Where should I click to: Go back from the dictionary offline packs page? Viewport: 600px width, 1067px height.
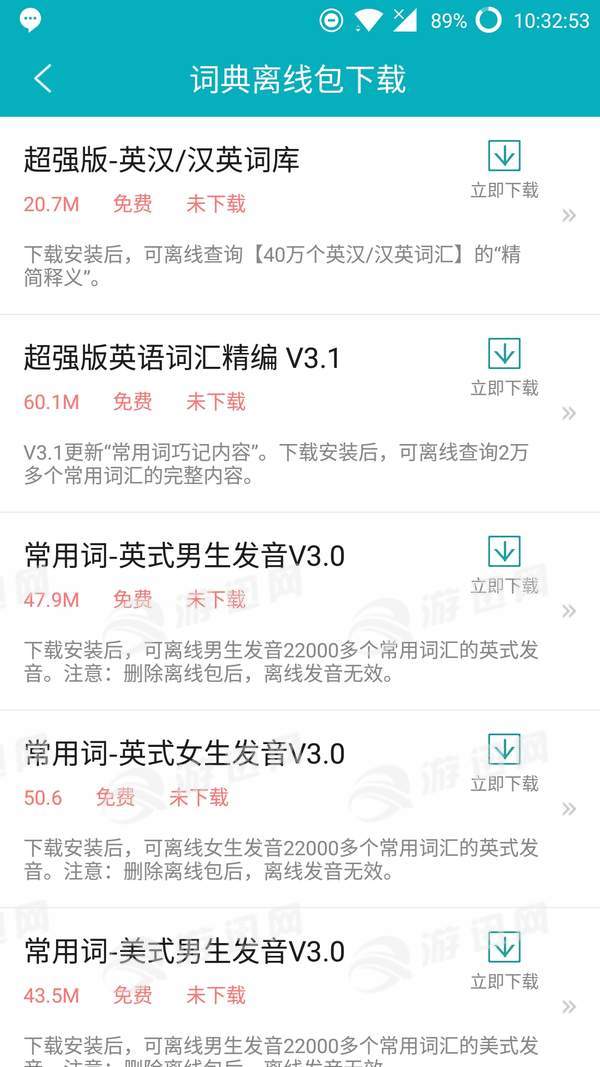click(42, 79)
